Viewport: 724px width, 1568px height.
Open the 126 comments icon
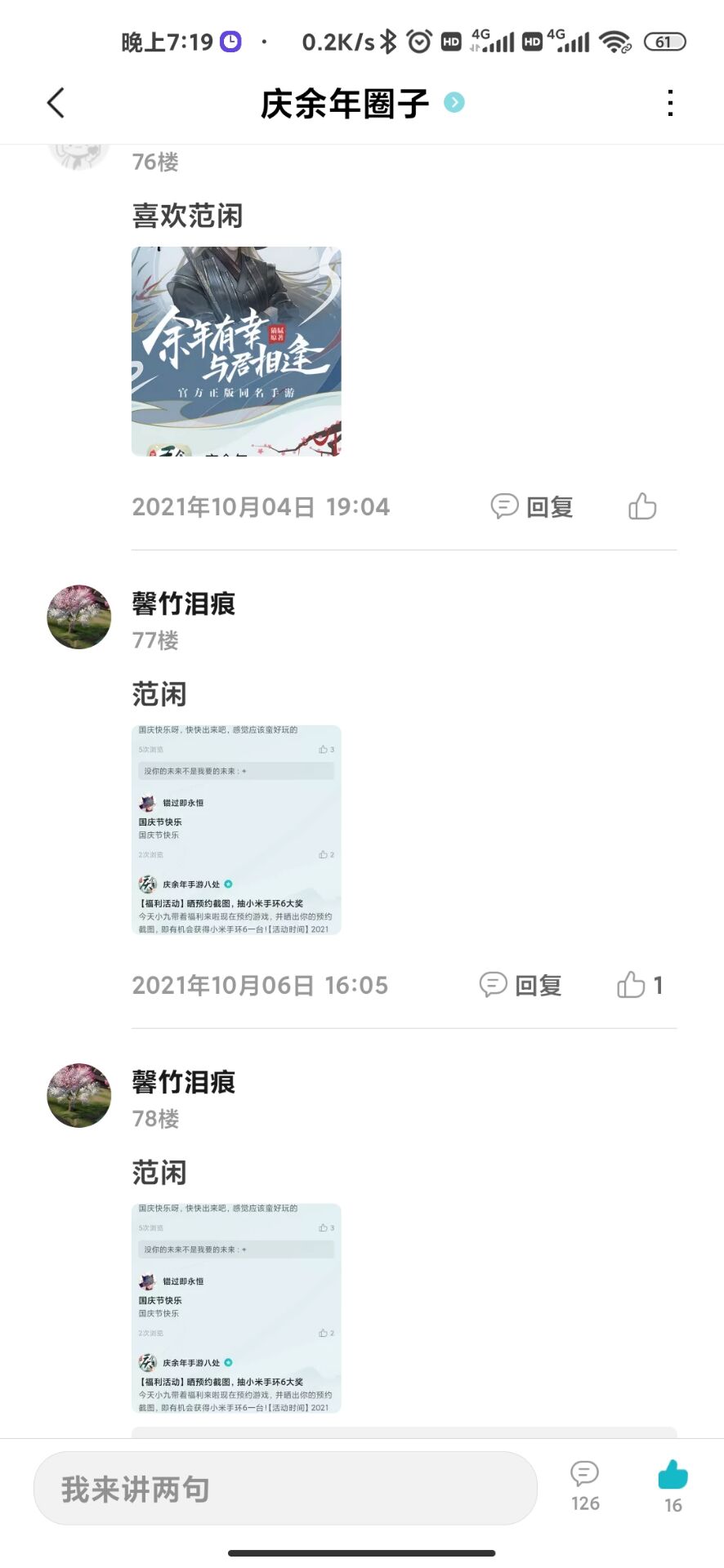[584, 1485]
